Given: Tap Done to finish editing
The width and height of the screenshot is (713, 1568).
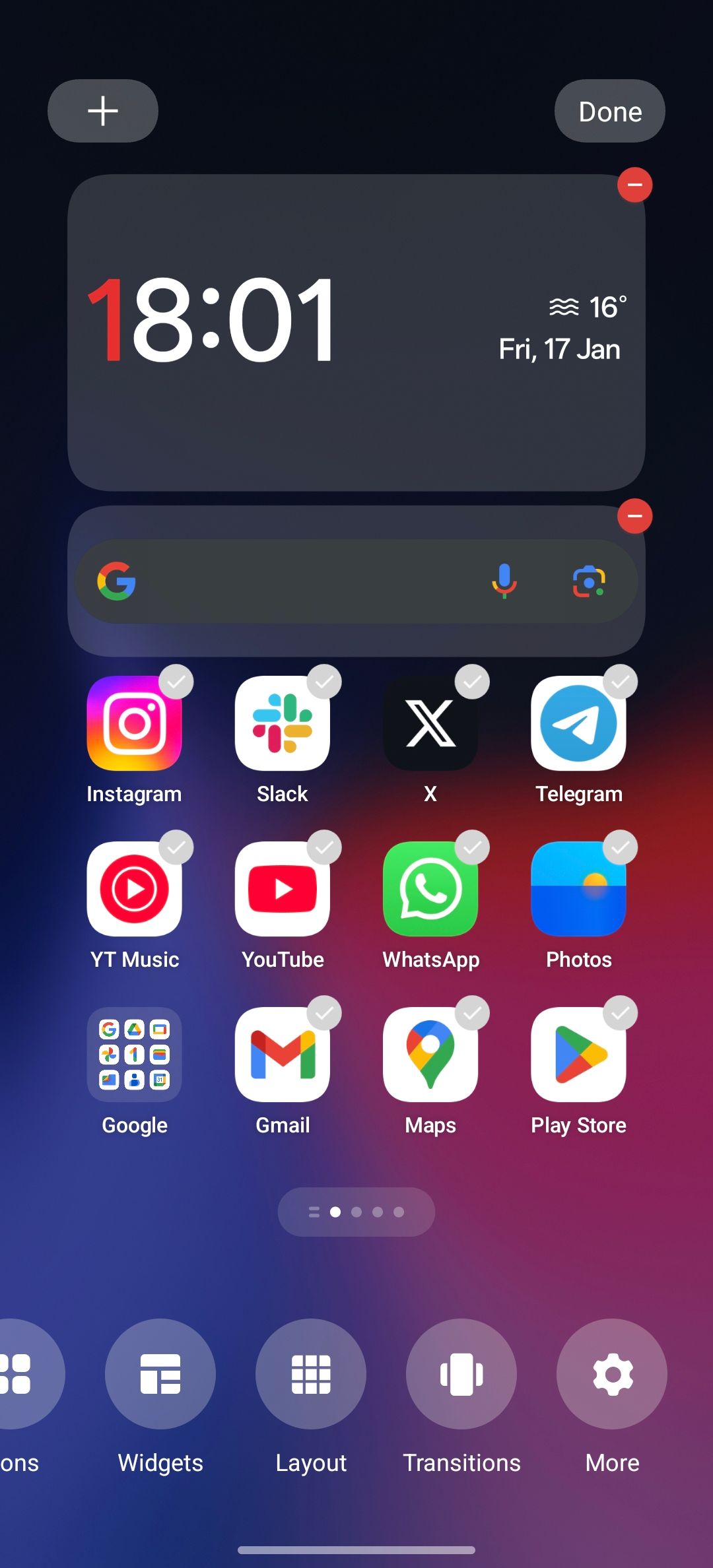Looking at the screenshot, I should (609, 111).
